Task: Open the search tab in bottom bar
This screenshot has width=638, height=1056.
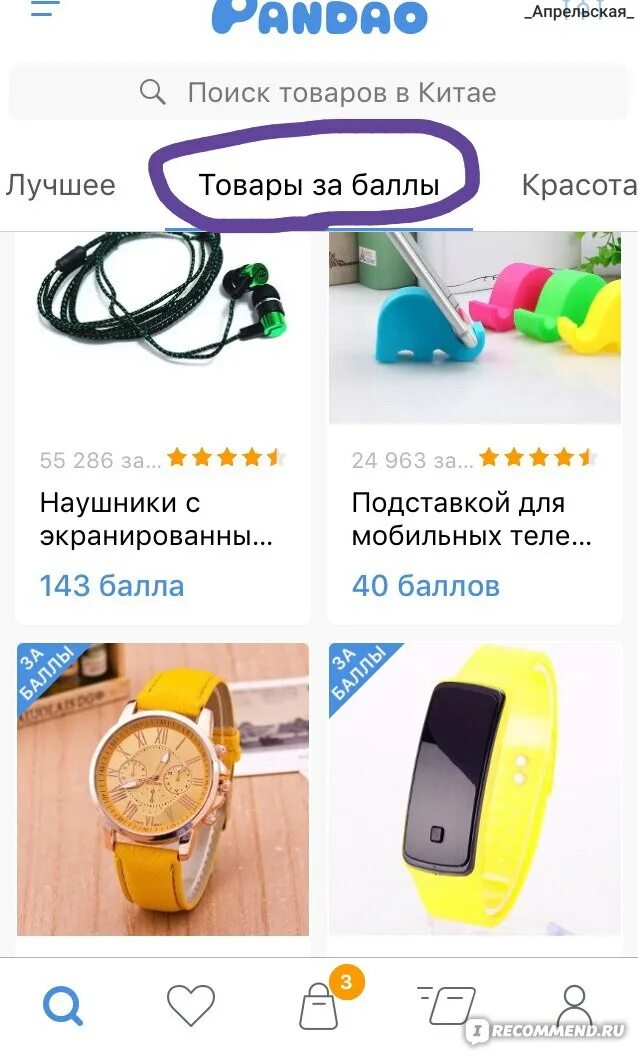Action: 63,1005
